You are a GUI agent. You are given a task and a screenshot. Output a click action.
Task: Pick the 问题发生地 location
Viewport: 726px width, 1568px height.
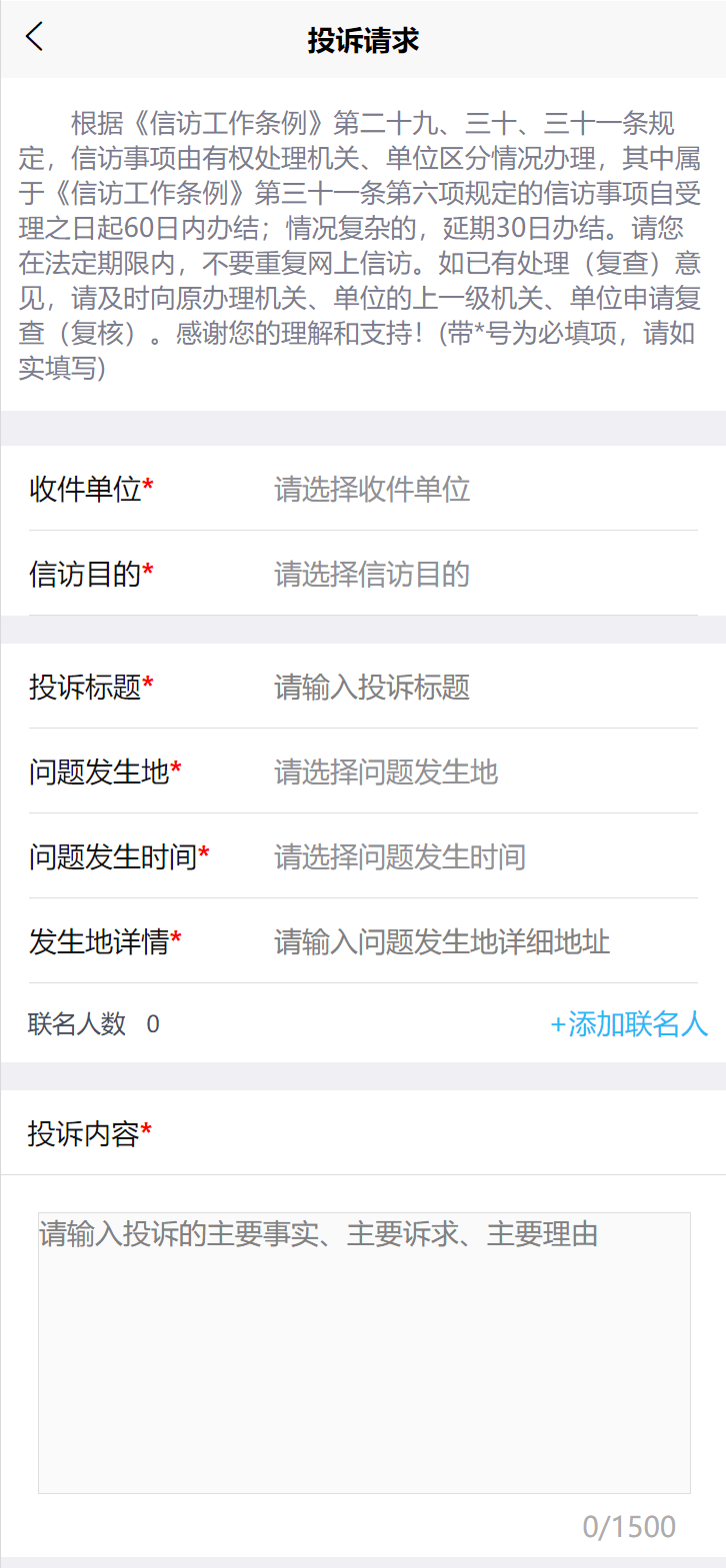tap(386, 773)
